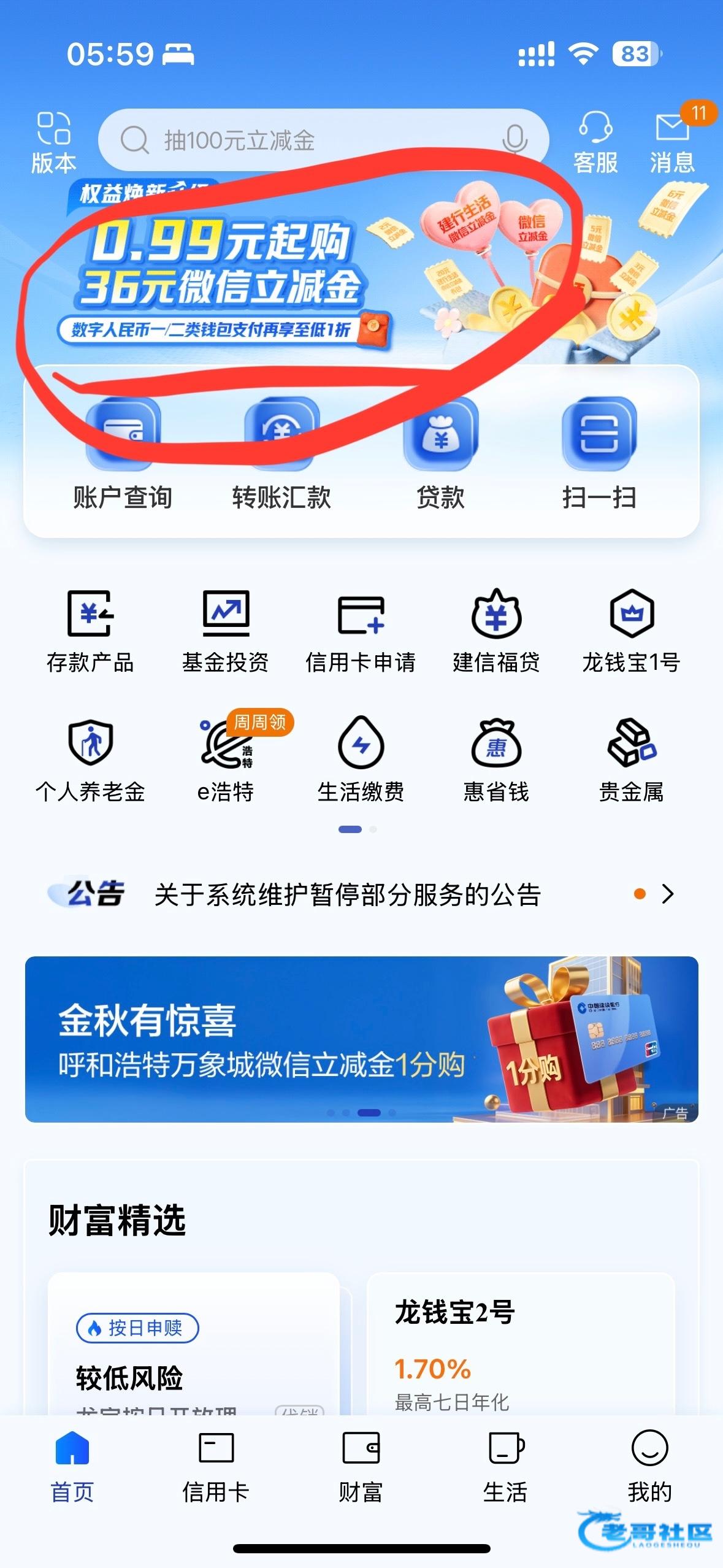Open the 系统维护 announcement notice
The image size is (723, 1568).
[x=347, y=894]
